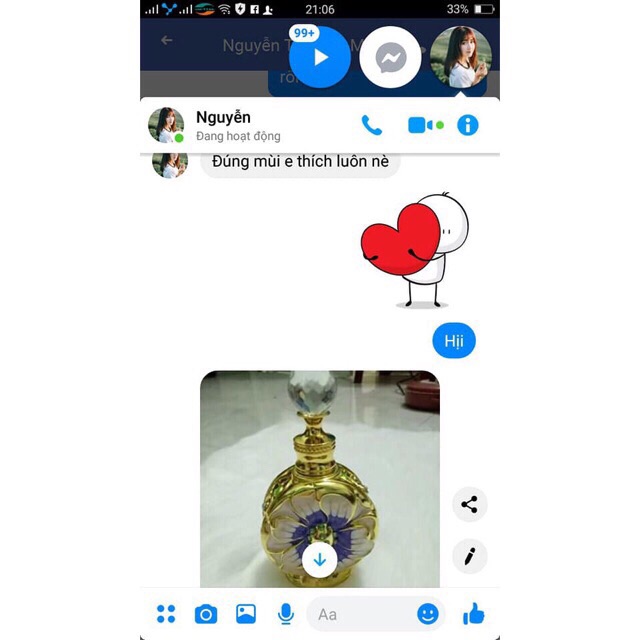640x640 pixels.
Task: Record a voice message with microphone
Action: coord(286,614)
